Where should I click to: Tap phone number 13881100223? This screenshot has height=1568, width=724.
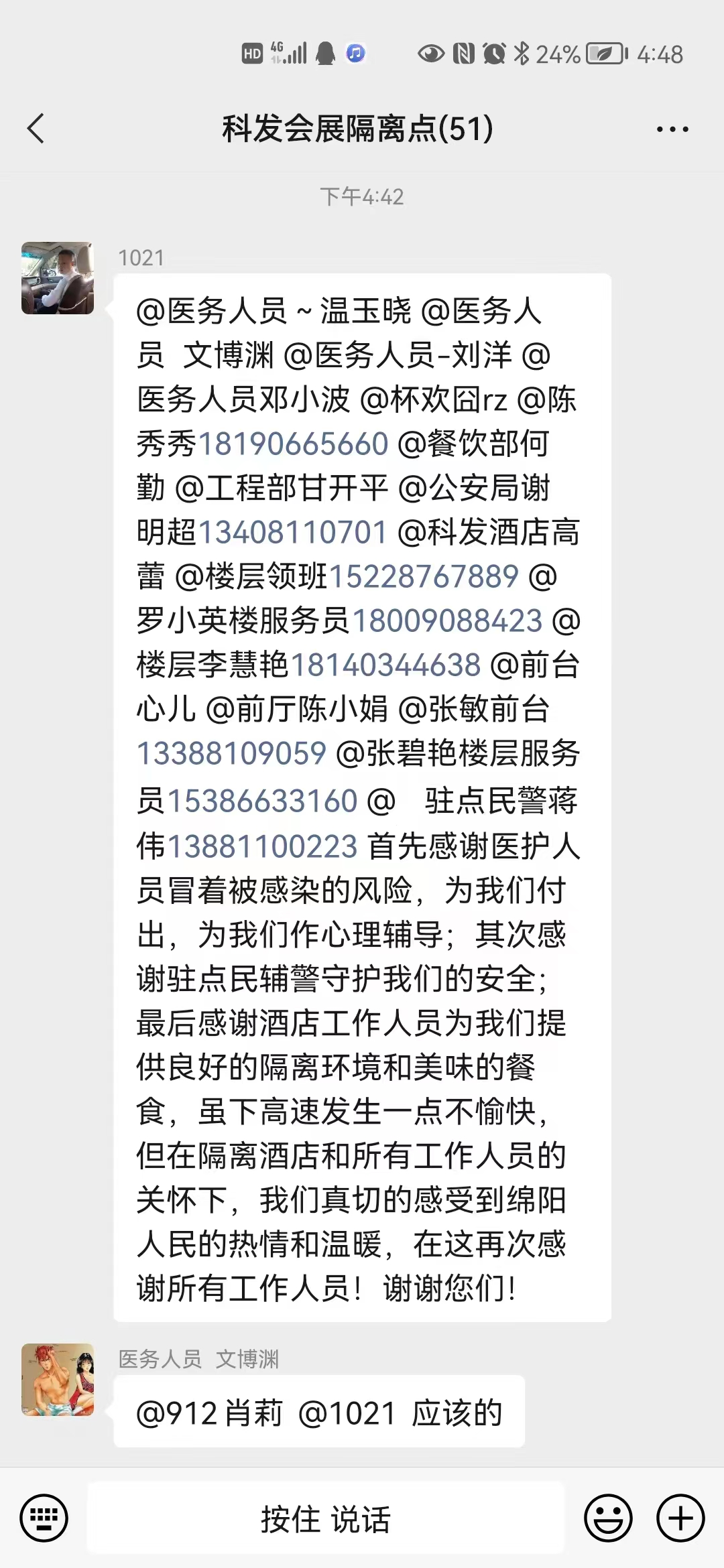tap(262, 846)
